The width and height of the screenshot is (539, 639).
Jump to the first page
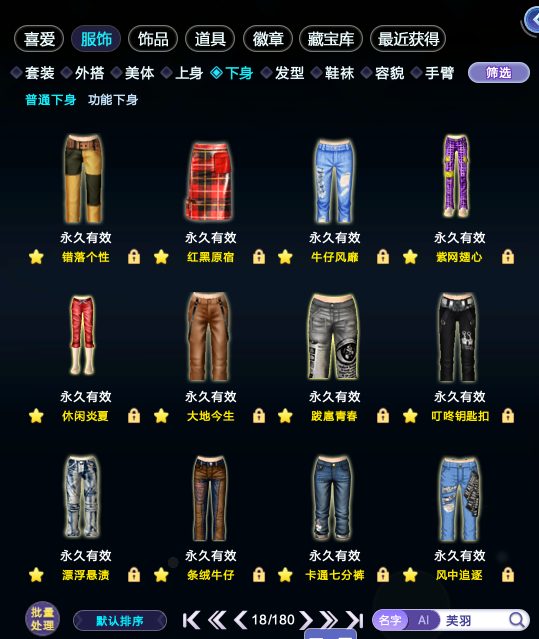click(x=191, y=620)
